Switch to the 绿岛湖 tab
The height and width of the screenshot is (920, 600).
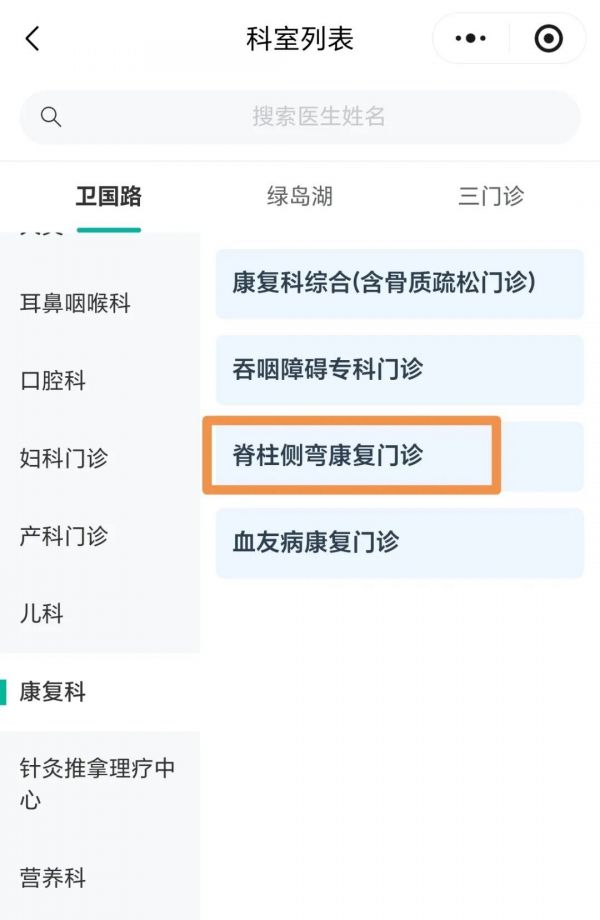coord(299,196)
